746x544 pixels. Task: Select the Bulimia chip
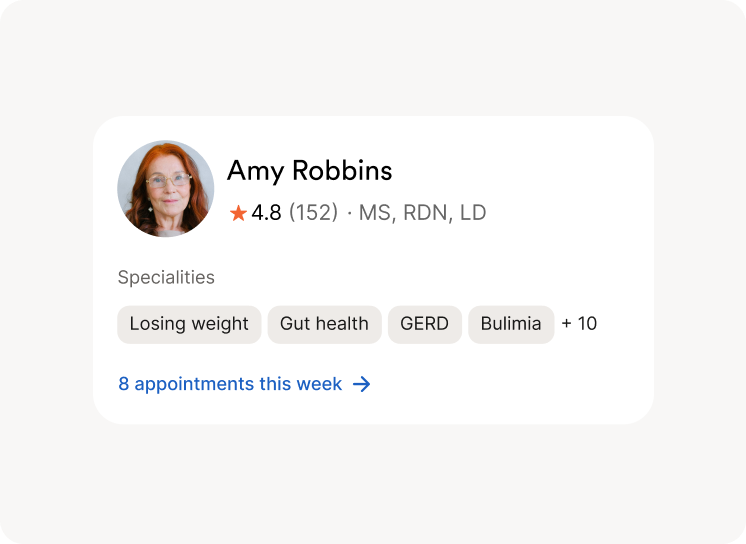tap(511, 324)
